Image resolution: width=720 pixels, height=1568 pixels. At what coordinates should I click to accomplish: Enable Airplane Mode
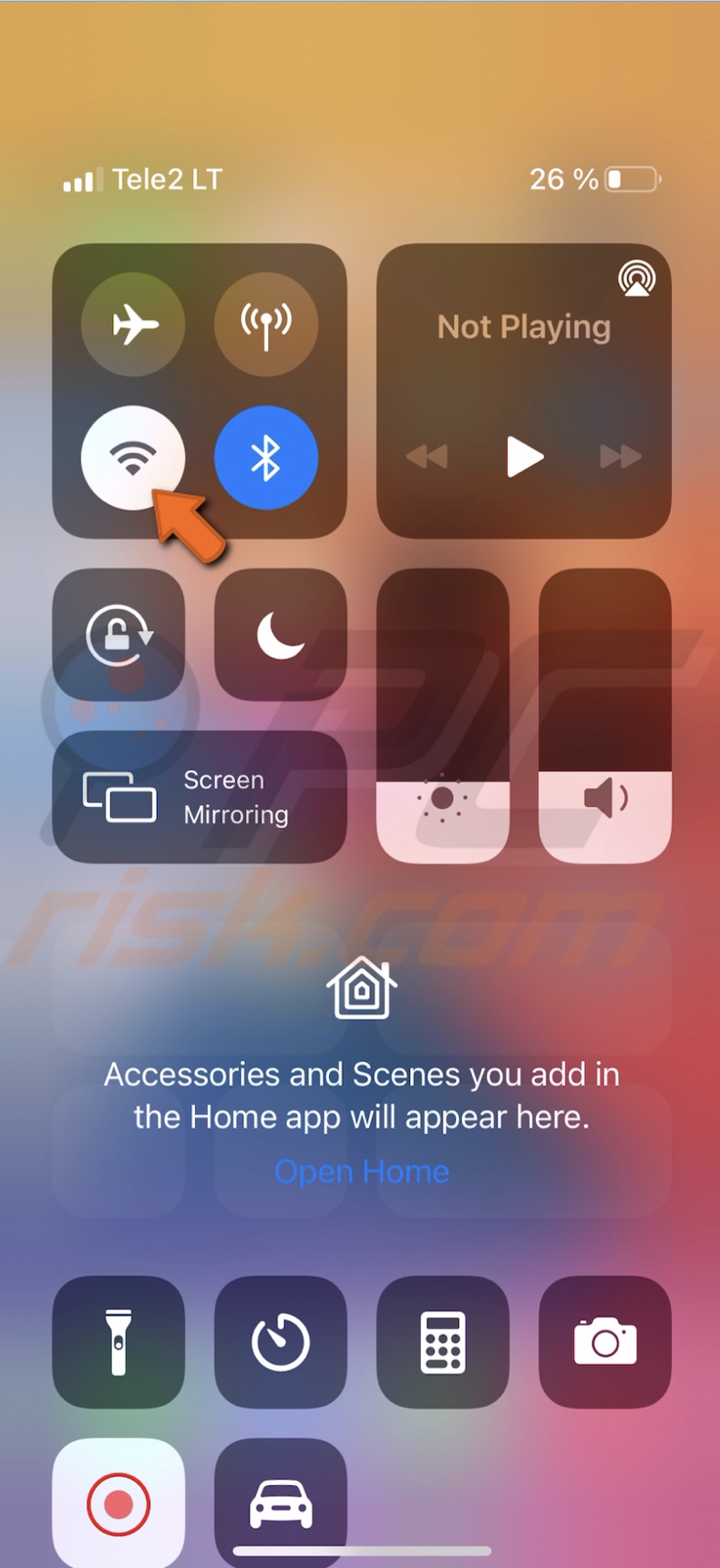click(x=133, y=325)
